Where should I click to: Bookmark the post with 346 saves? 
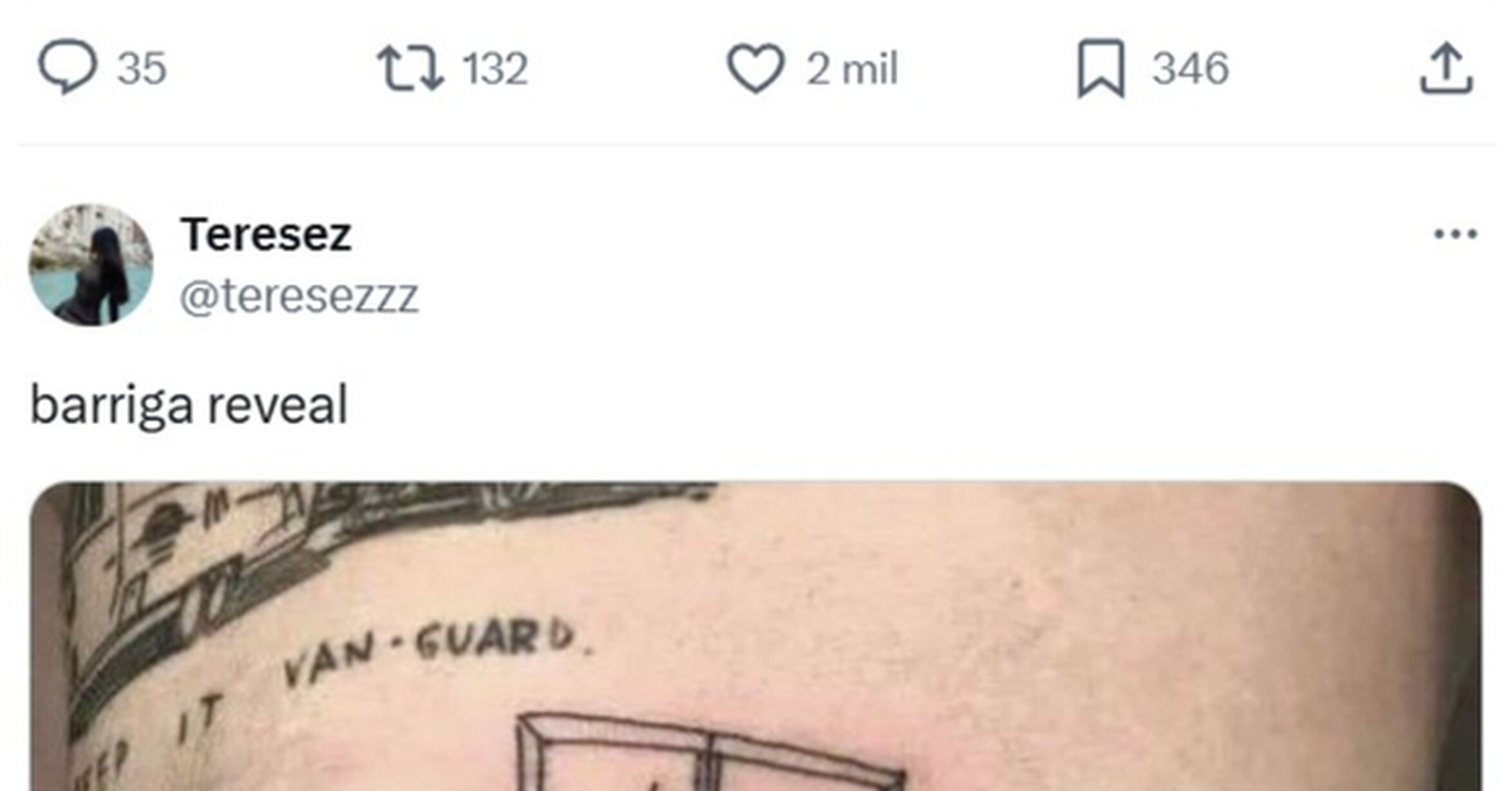pos(1101,68)
